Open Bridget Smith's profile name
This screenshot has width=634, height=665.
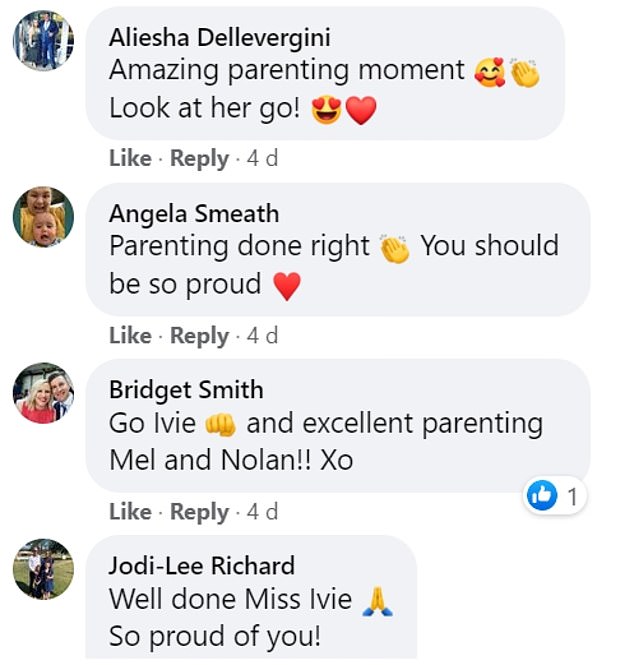(x=186, y=390)
